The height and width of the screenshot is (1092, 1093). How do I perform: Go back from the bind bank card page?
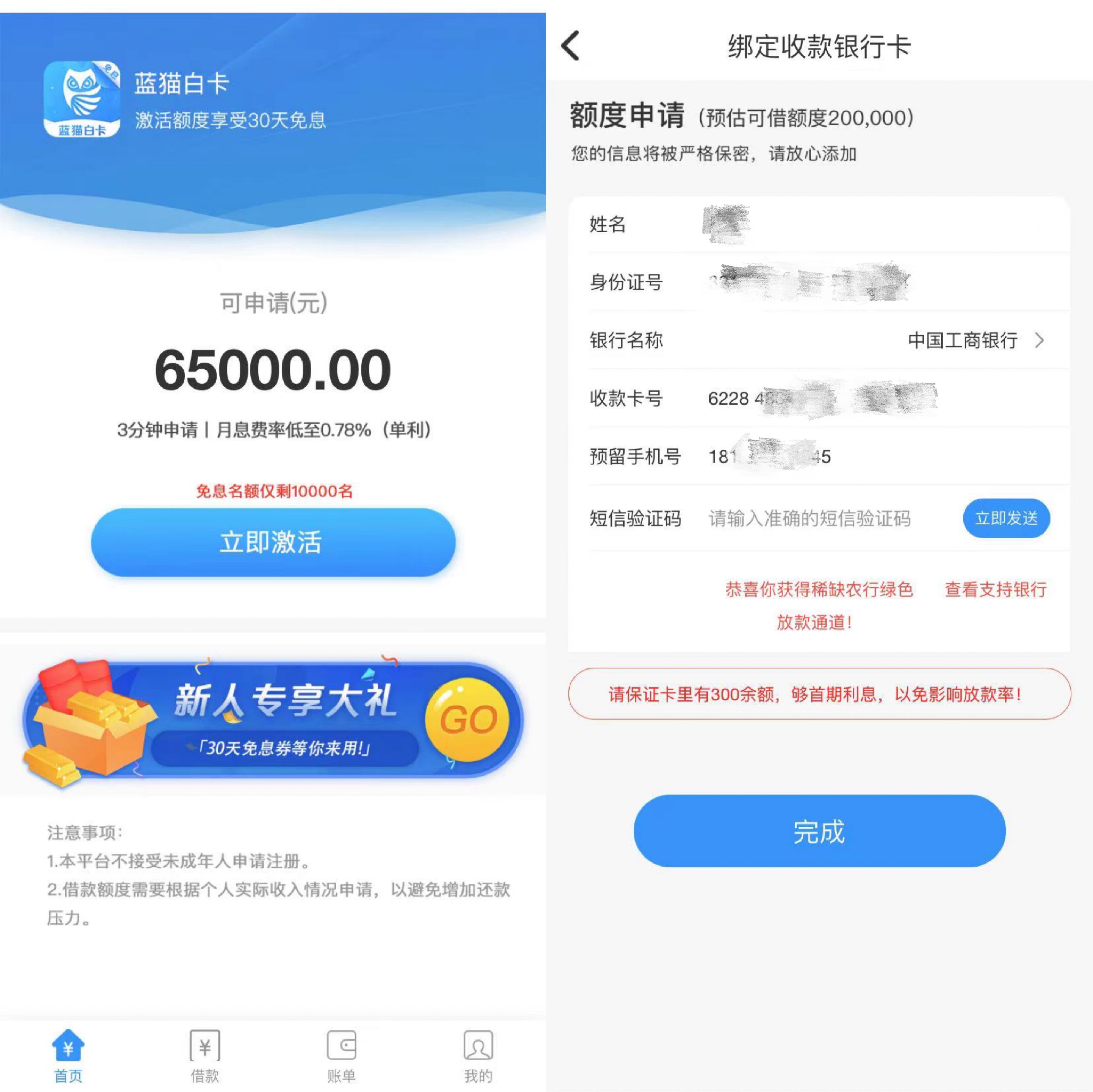tap(570, 46)
